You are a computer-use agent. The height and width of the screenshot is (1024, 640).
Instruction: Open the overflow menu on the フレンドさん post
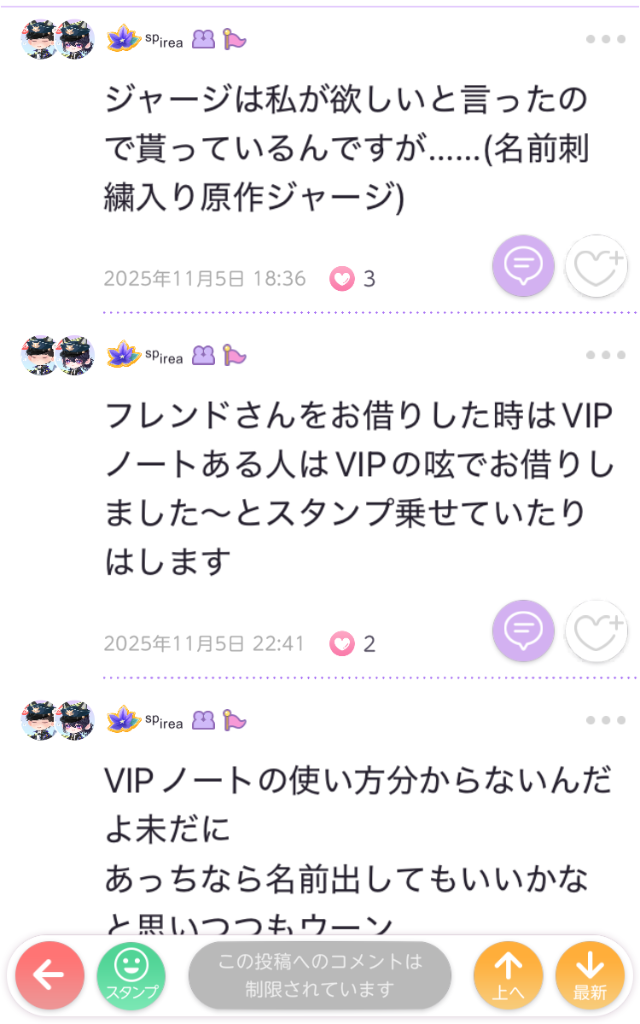(x=605, y=355)
